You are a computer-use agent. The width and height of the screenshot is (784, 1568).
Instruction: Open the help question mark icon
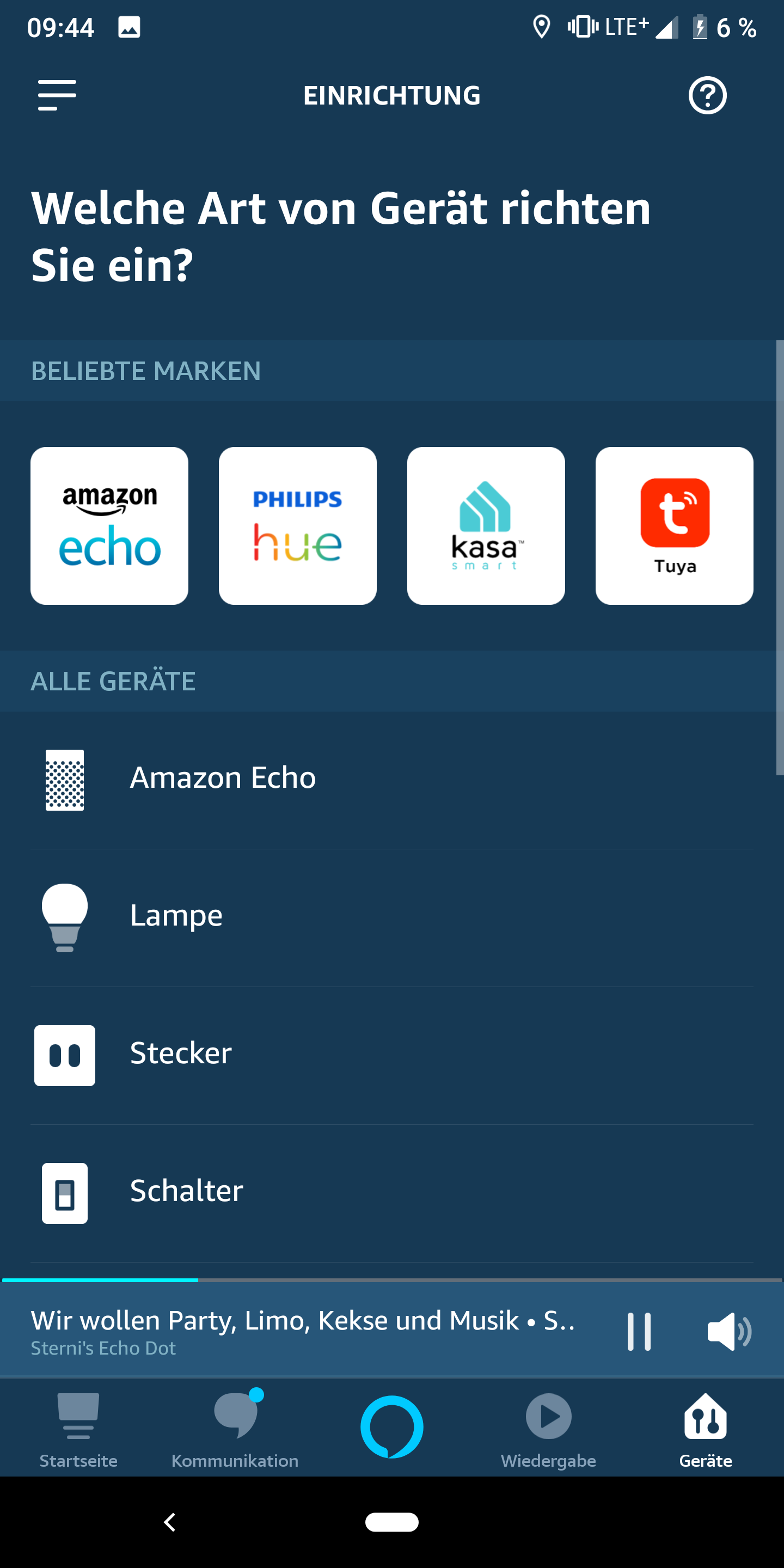tap(707, 96)
